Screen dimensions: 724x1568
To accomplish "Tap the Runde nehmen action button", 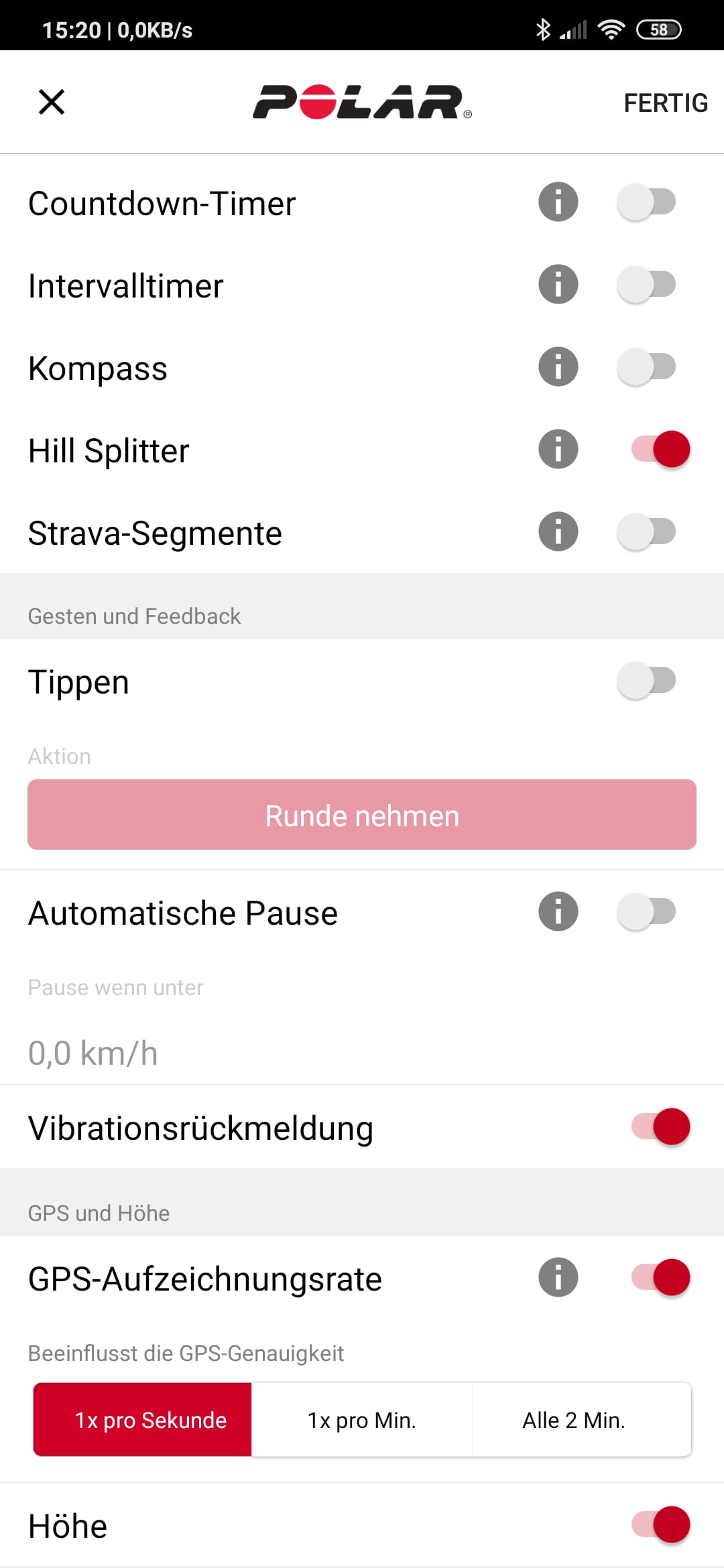I will 362,815.
